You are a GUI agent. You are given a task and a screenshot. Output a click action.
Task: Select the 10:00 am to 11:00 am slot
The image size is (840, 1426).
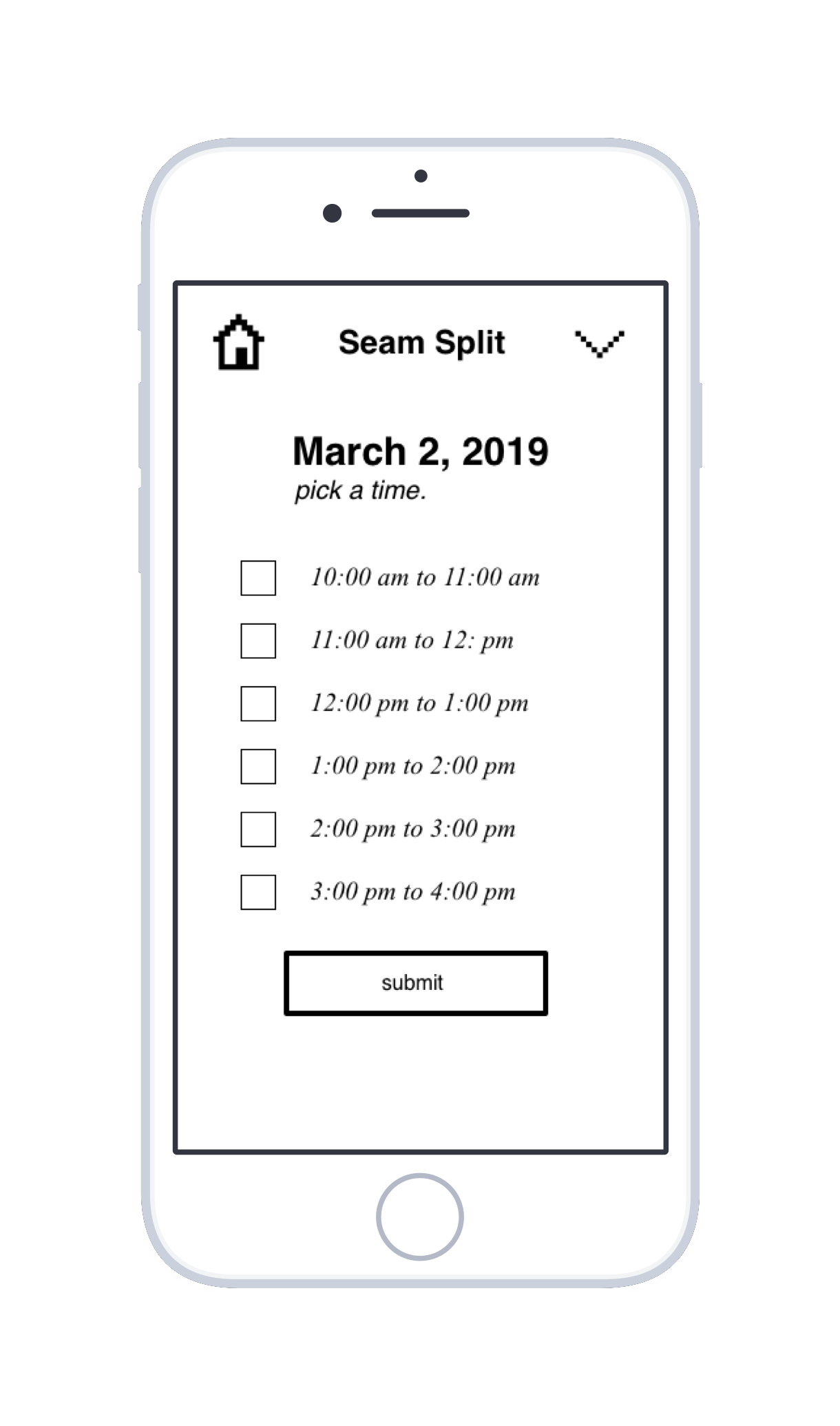(x=258, y=578)
